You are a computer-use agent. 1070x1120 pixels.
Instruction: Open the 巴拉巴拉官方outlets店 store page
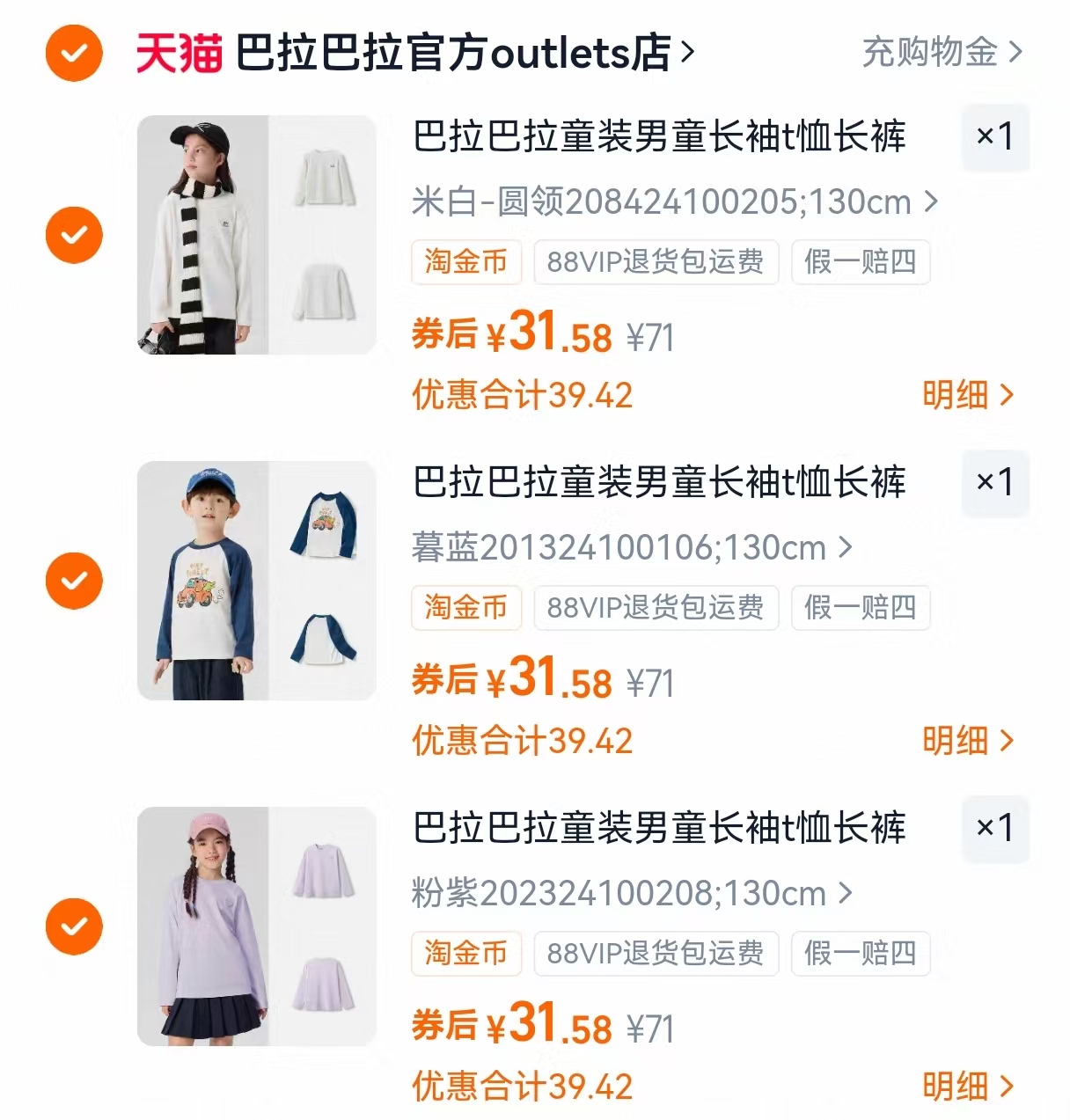(464, 54)
